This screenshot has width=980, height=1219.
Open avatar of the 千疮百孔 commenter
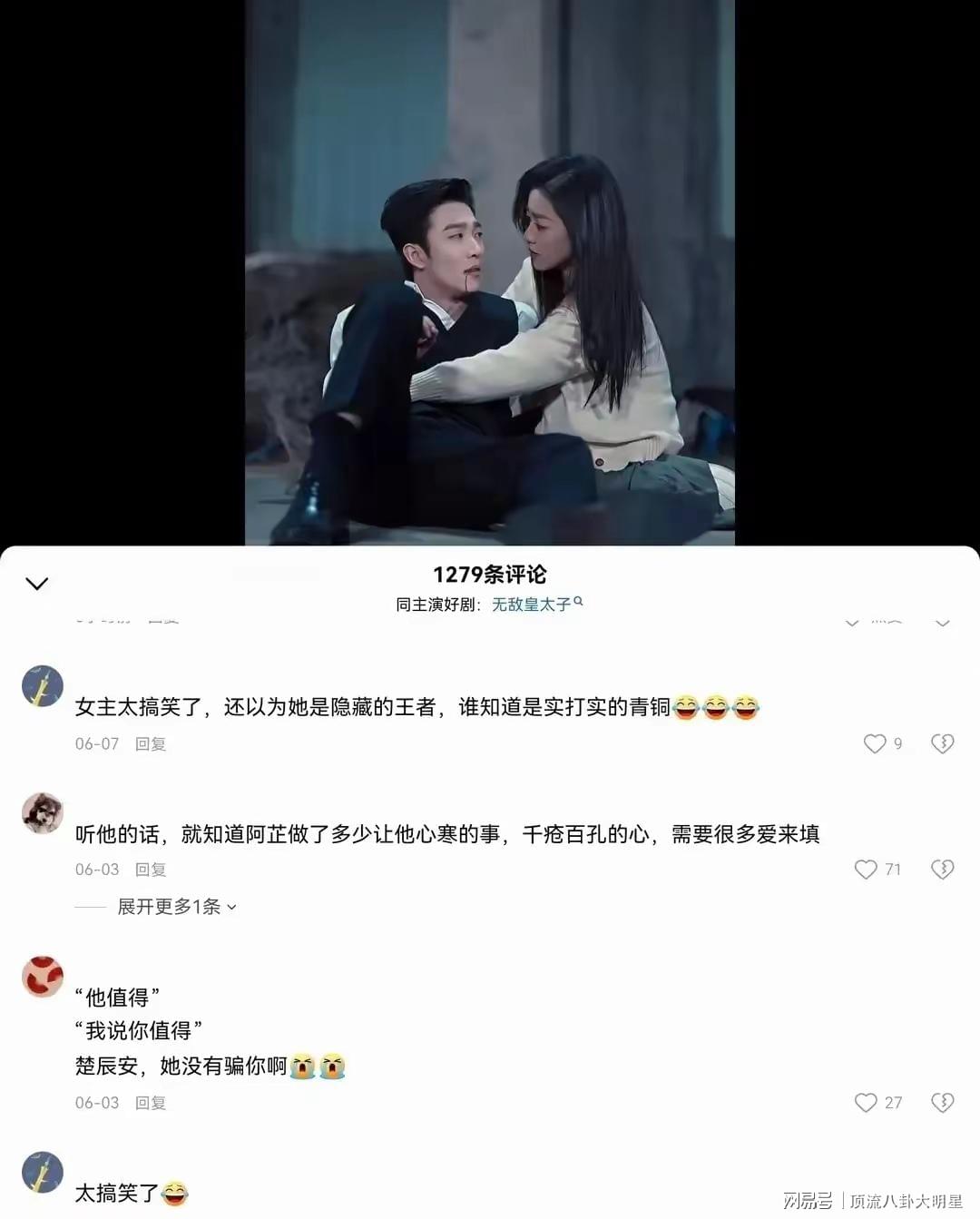click(42, 812)
